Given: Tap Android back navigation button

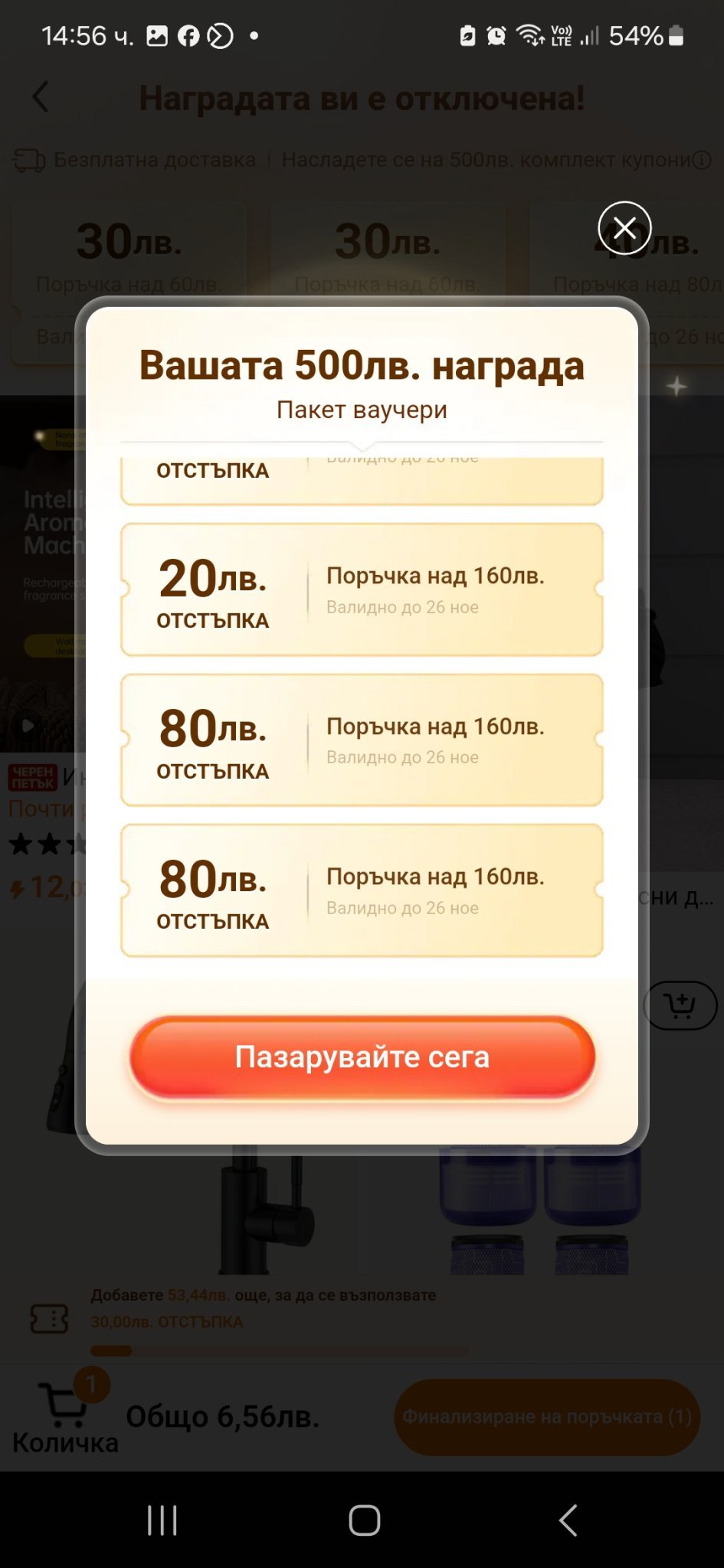Looking at the screenshot, I should pyautogui.click(x=568, y=1520).
